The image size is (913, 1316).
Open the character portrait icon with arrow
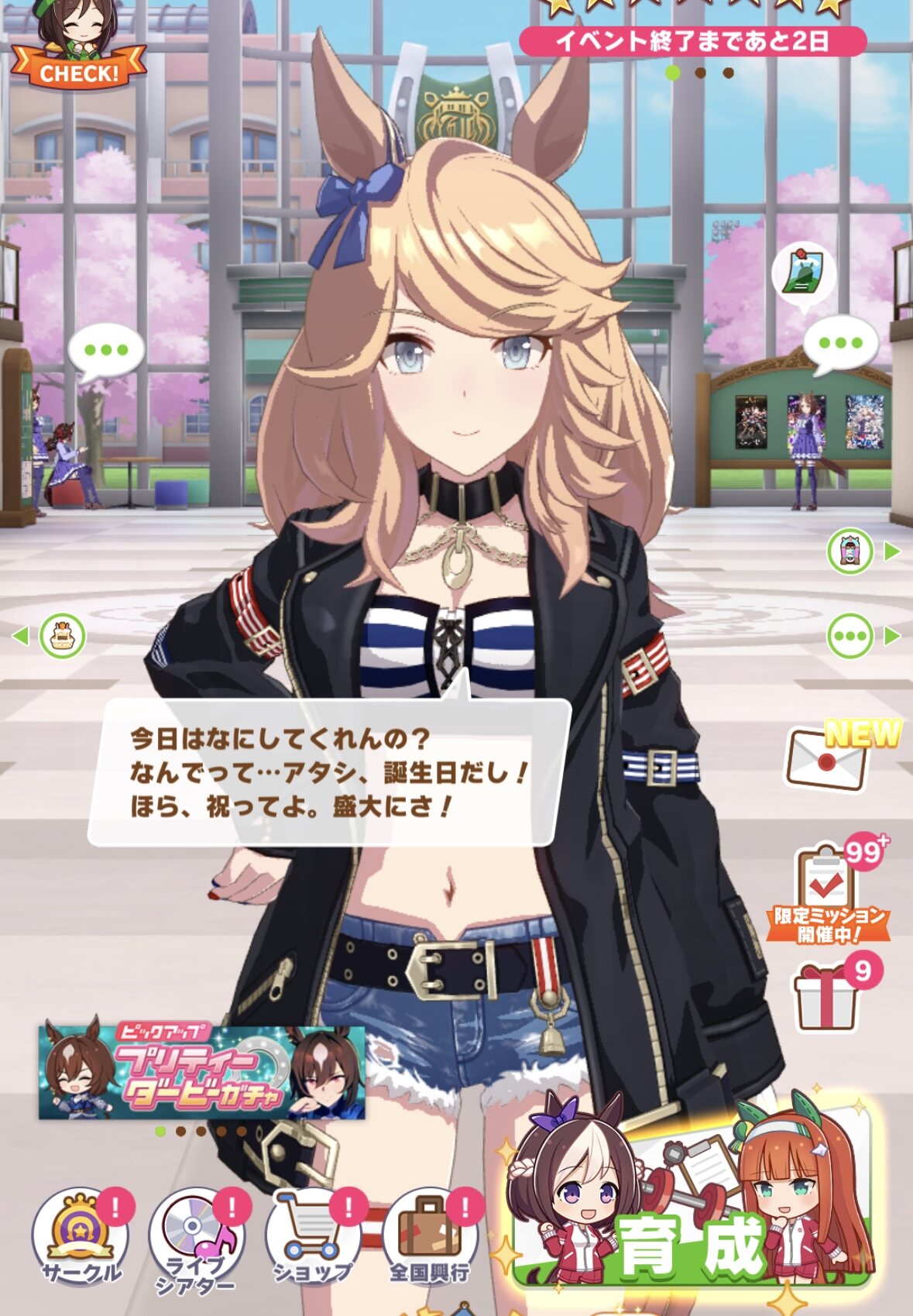[850, 551]
